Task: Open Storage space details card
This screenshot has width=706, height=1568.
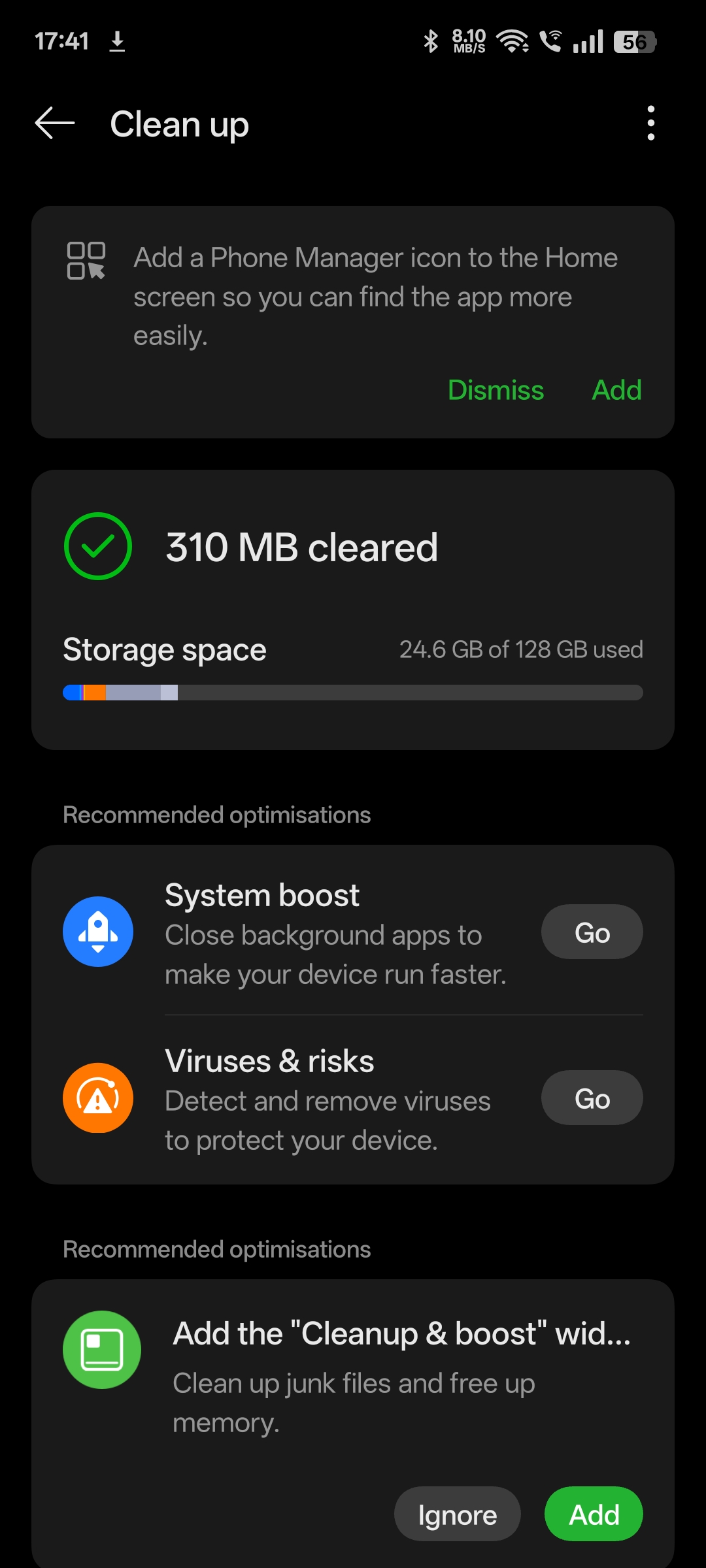Action: 353,666
